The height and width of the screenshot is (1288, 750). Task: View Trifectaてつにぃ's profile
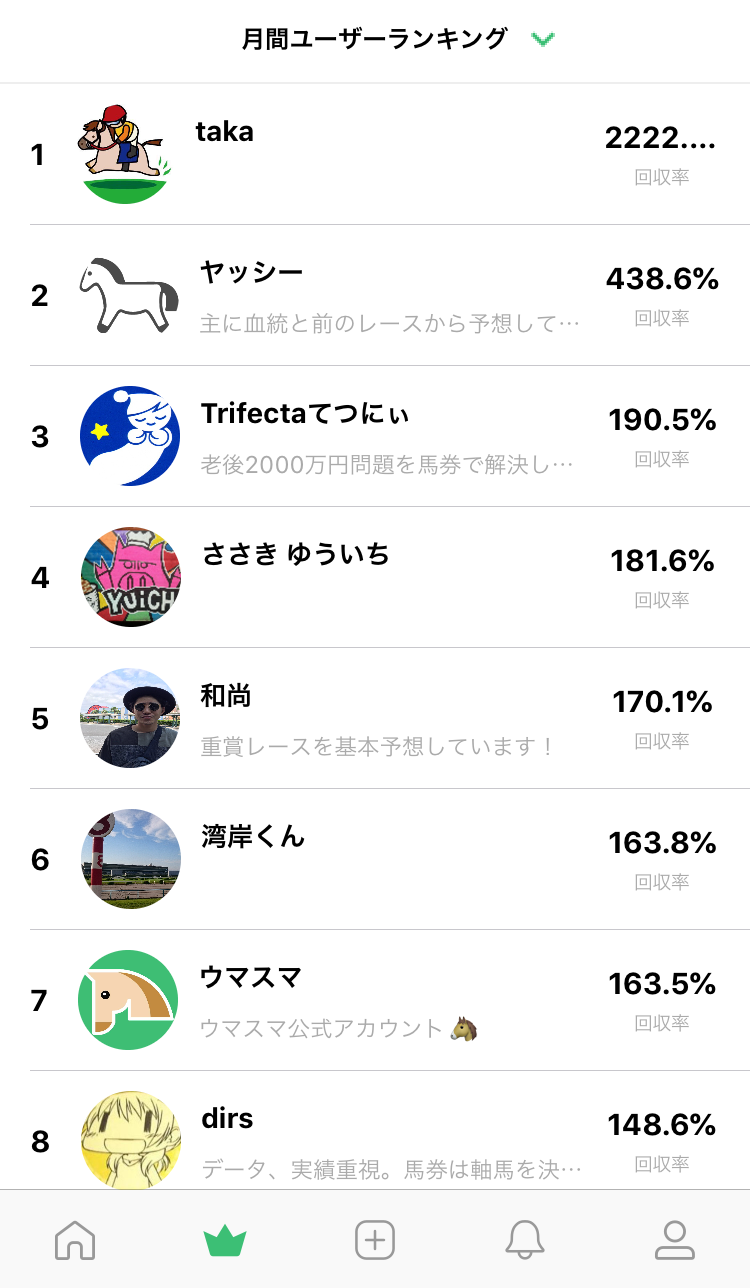pyautogui.click(x=375, y=436)
